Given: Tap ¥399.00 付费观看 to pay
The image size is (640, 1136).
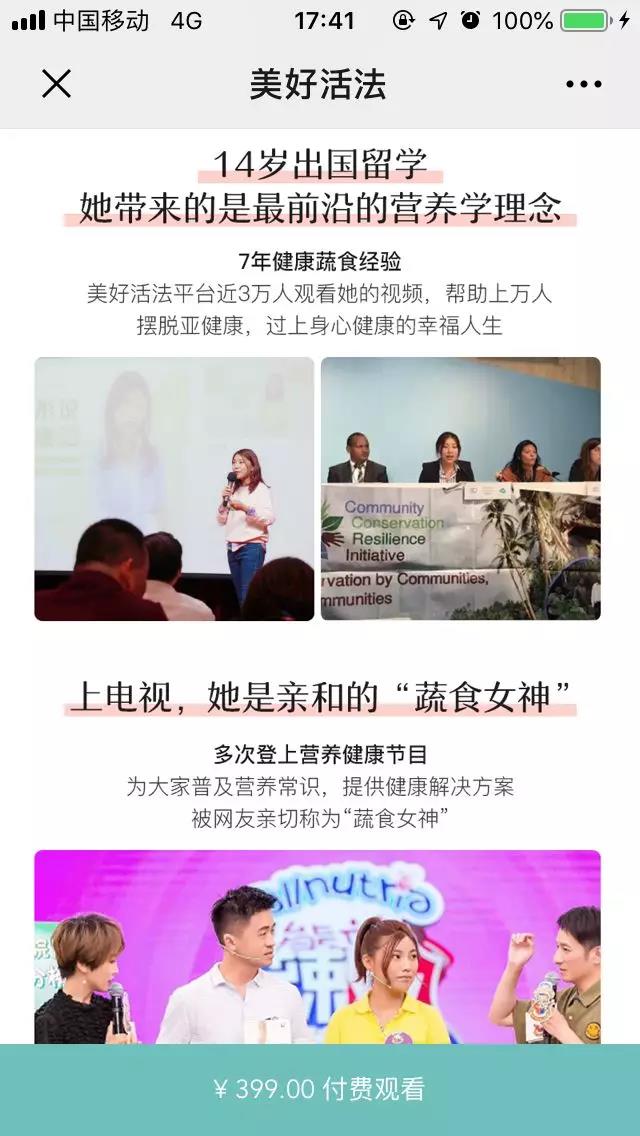Looking at the screenshot, I should 320,1089.
